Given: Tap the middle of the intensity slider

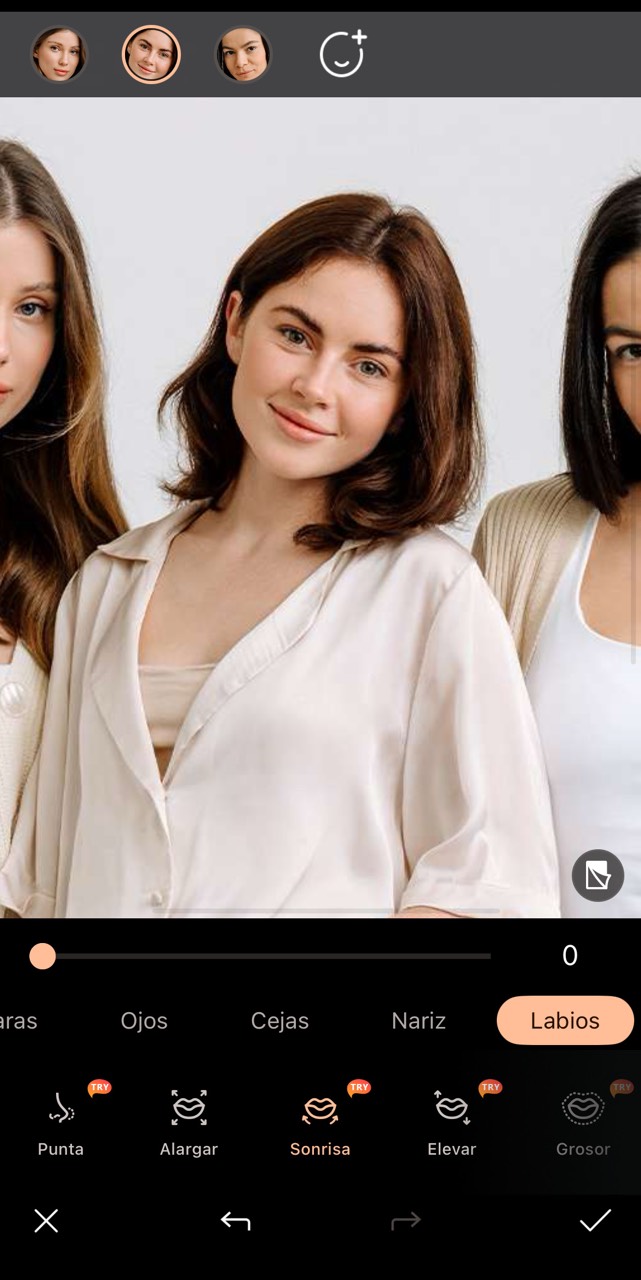Looking at the screenshot, I should click(266, 956).
